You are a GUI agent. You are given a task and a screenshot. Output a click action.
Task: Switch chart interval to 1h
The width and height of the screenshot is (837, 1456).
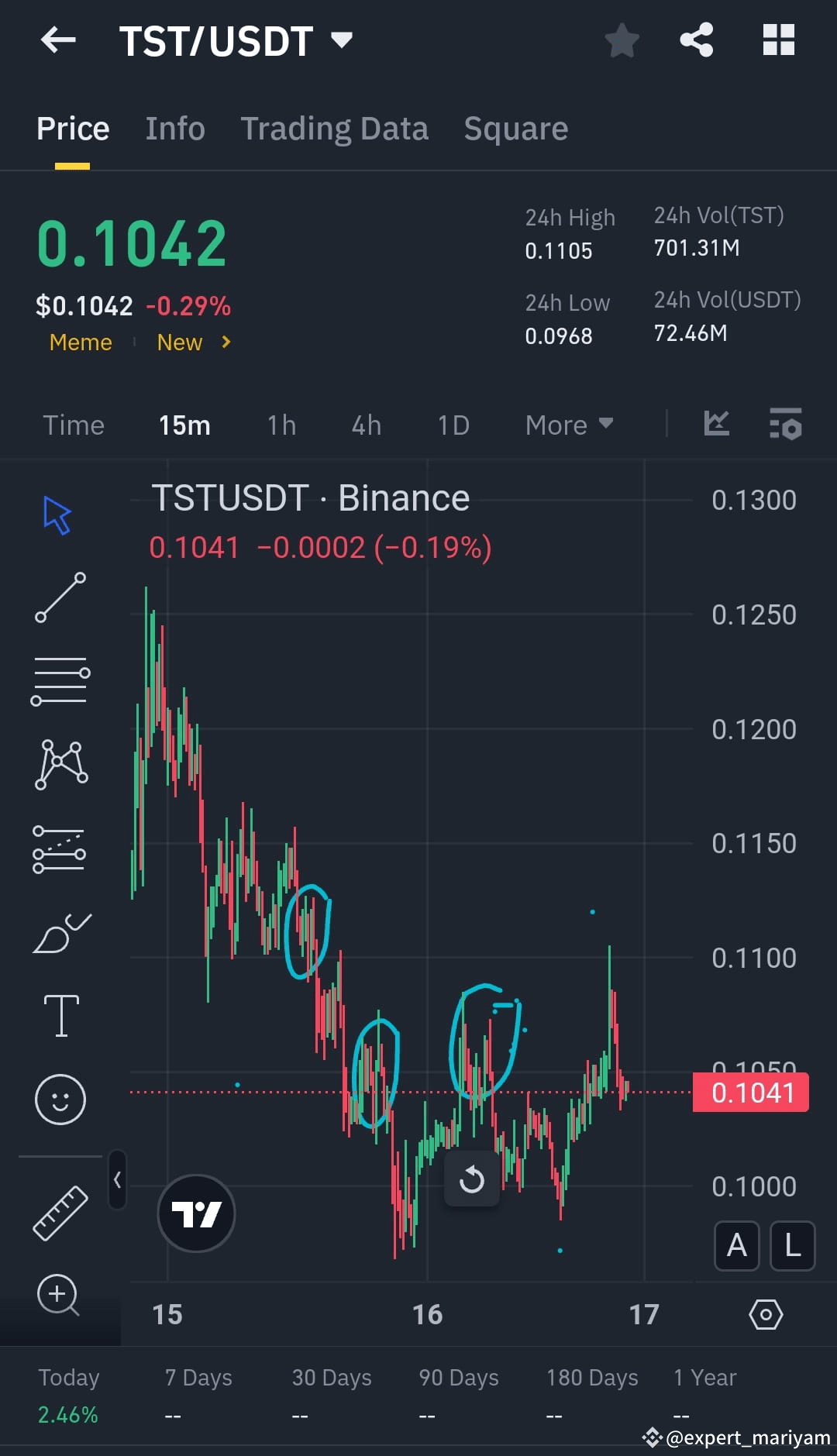tap(281, 425)
